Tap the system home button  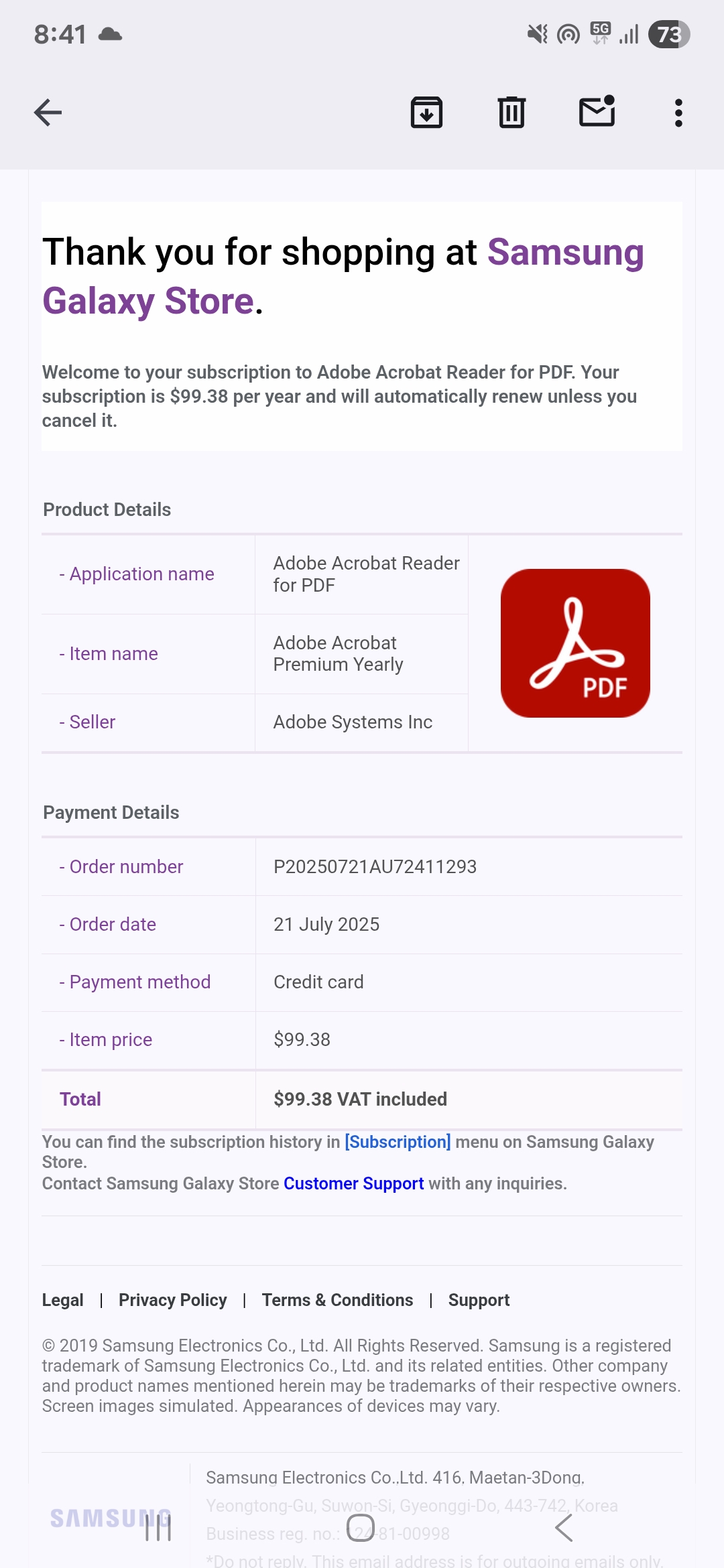click(x=361, y=1528)
